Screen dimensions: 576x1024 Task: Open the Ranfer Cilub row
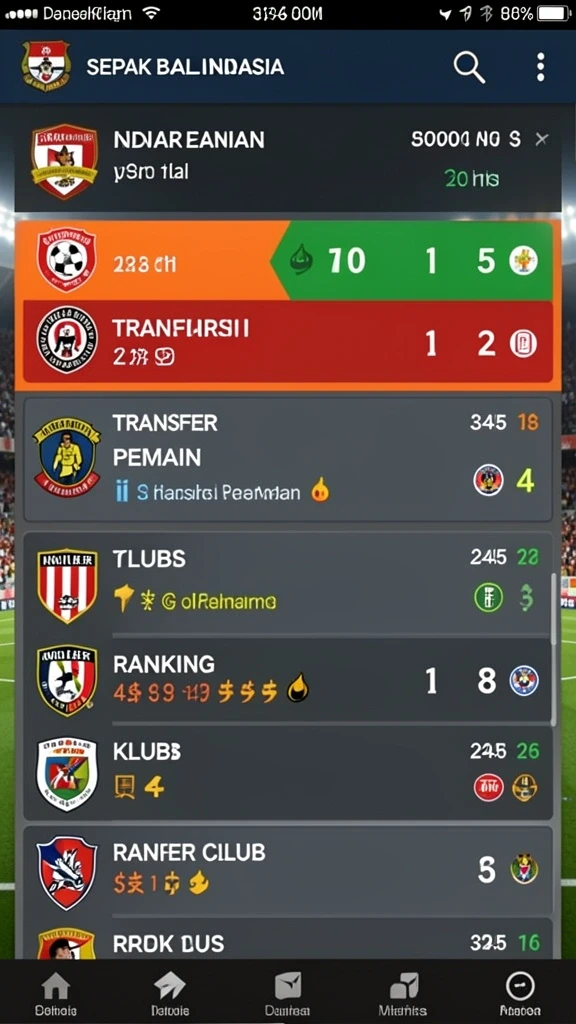(288, 869)
